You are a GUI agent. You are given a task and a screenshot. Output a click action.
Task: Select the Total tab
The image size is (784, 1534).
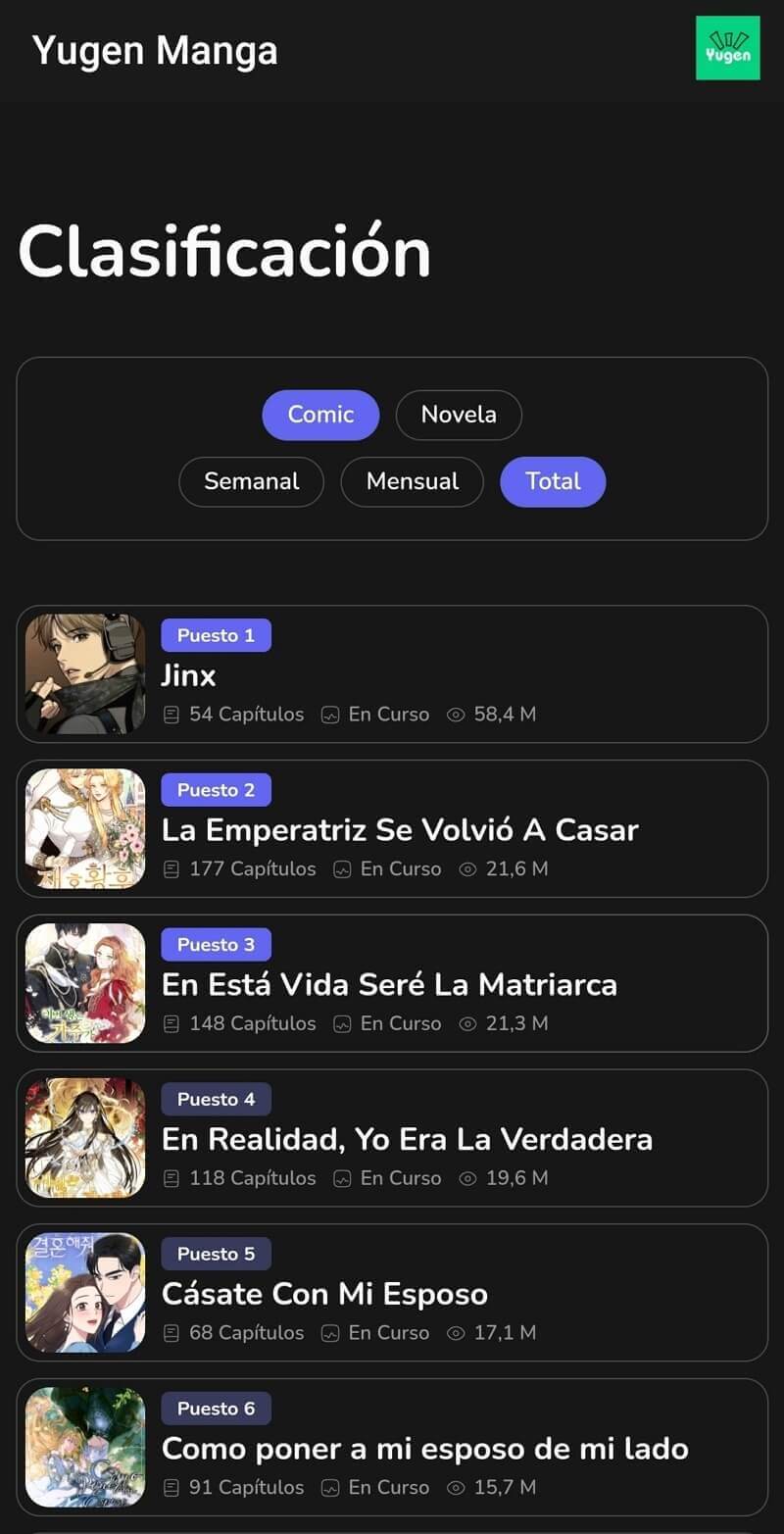(554, 481)
